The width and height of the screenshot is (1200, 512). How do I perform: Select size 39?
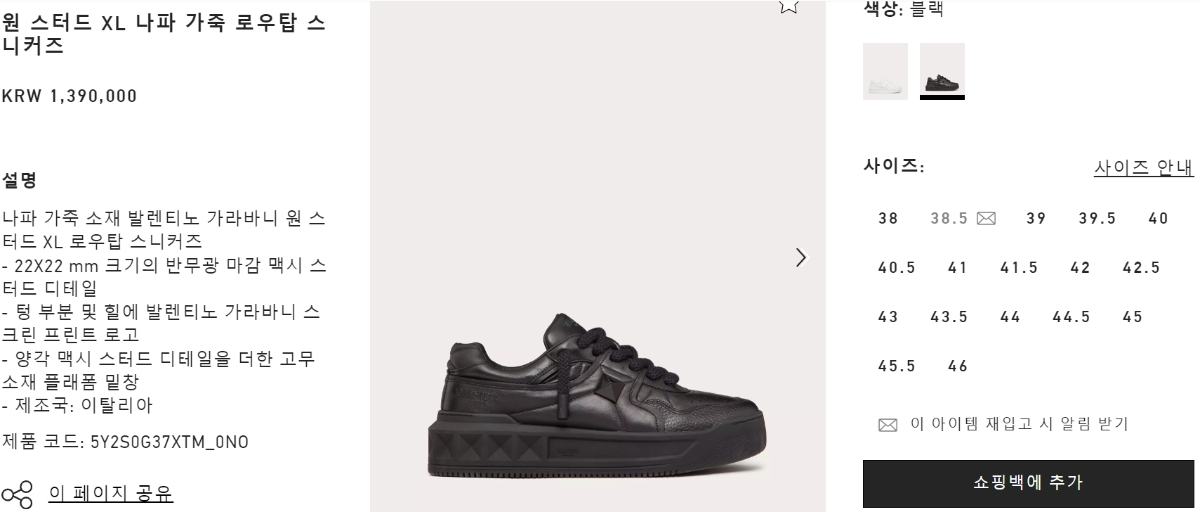pos(1036,218)
